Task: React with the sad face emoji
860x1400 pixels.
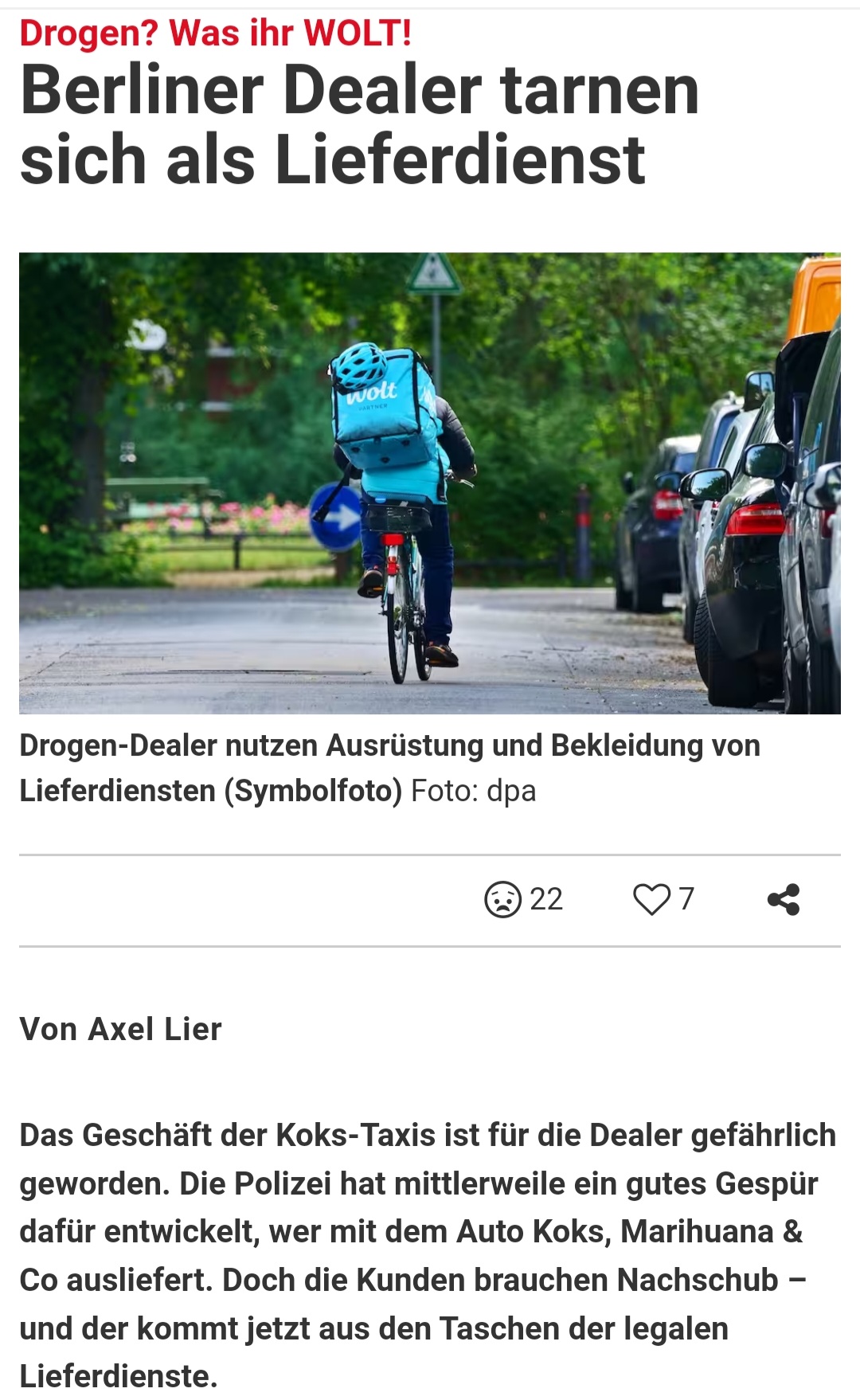Action: [x=503, y=899]
